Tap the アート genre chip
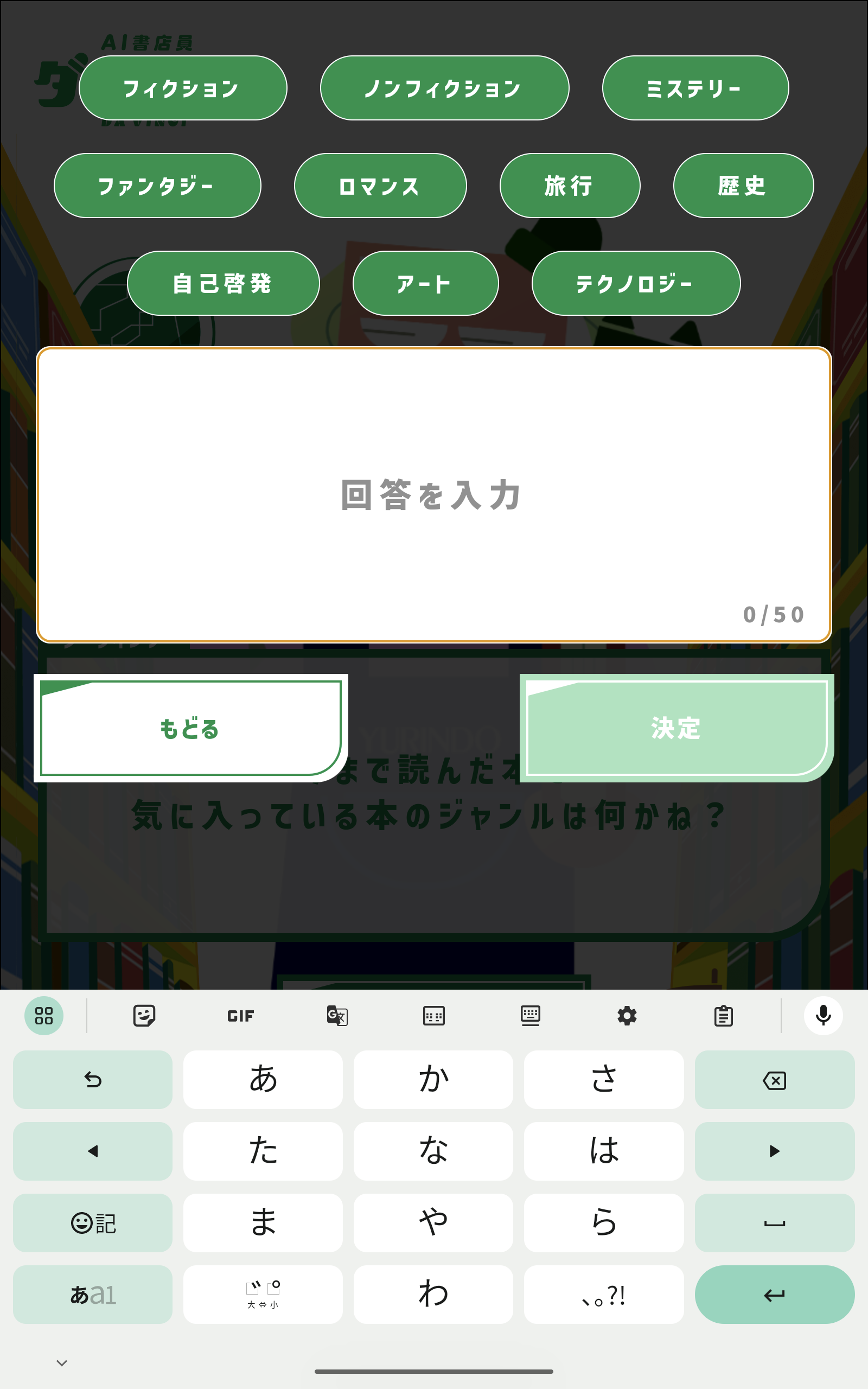Viewport: 868px width, 1389px height. click(425, 283)
